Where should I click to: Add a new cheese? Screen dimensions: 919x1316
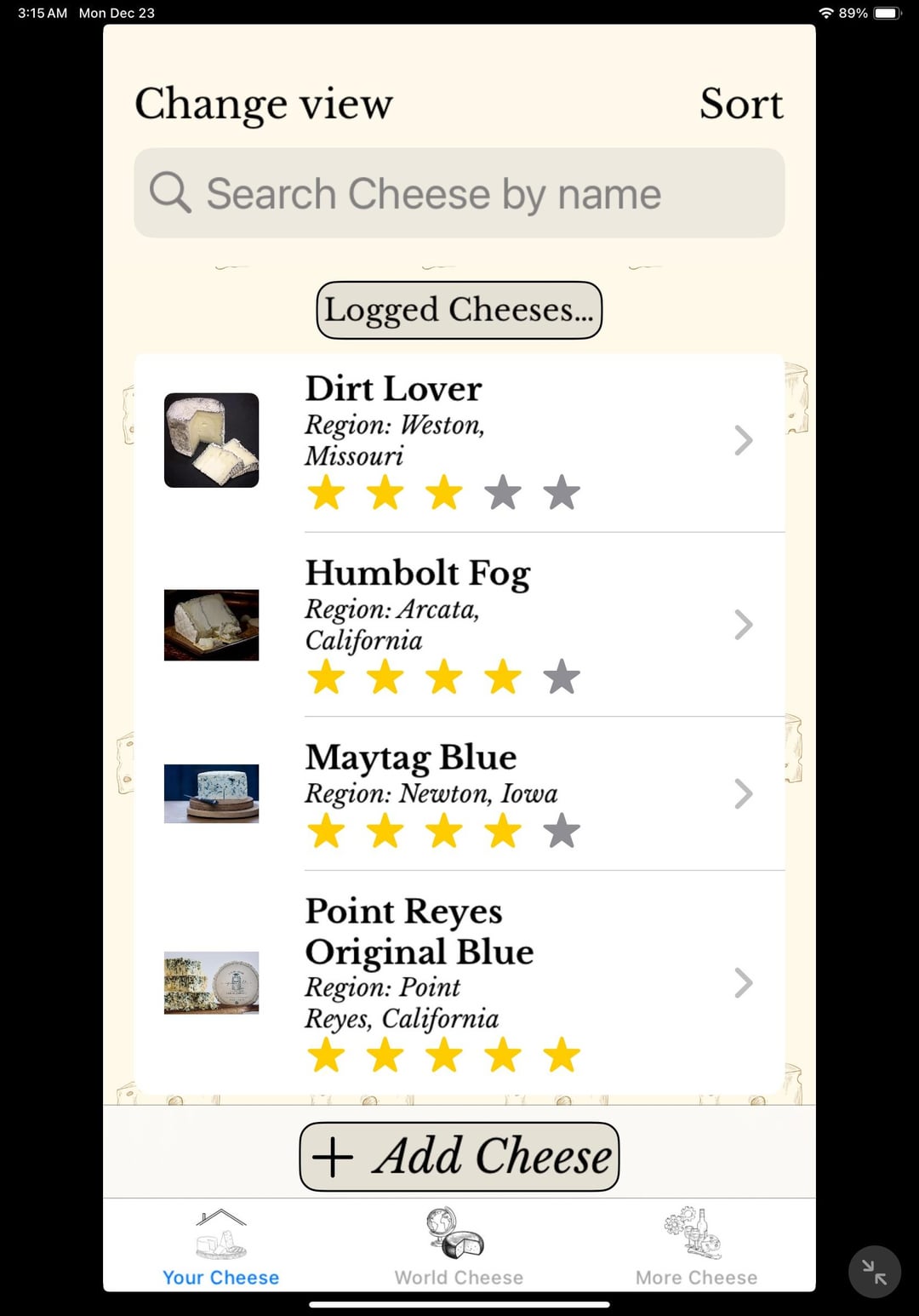coord(459,1156)
